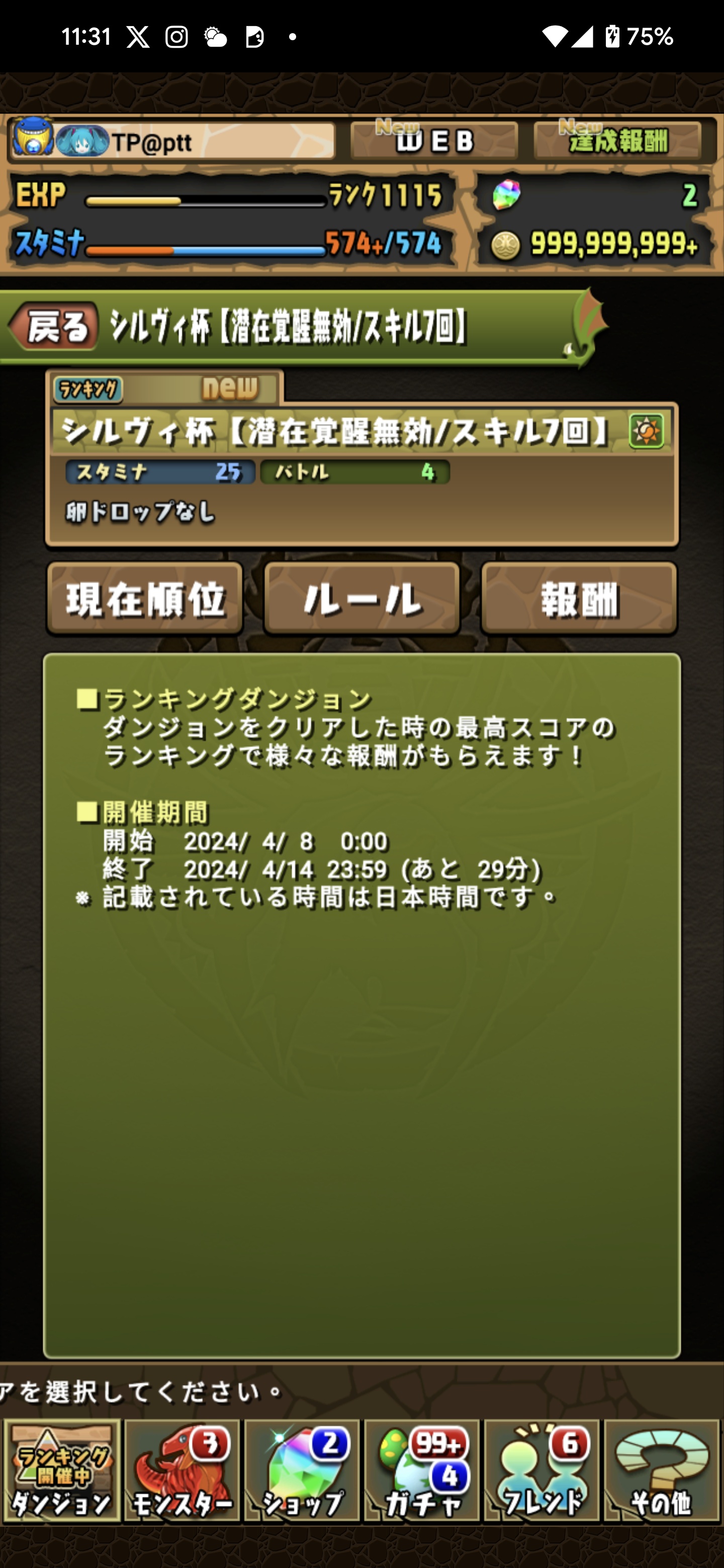Open 達成報酬 achievement rewards
Image resolution: width=724 pixels, height=1568 pixels.
click(x=617, y=141)
